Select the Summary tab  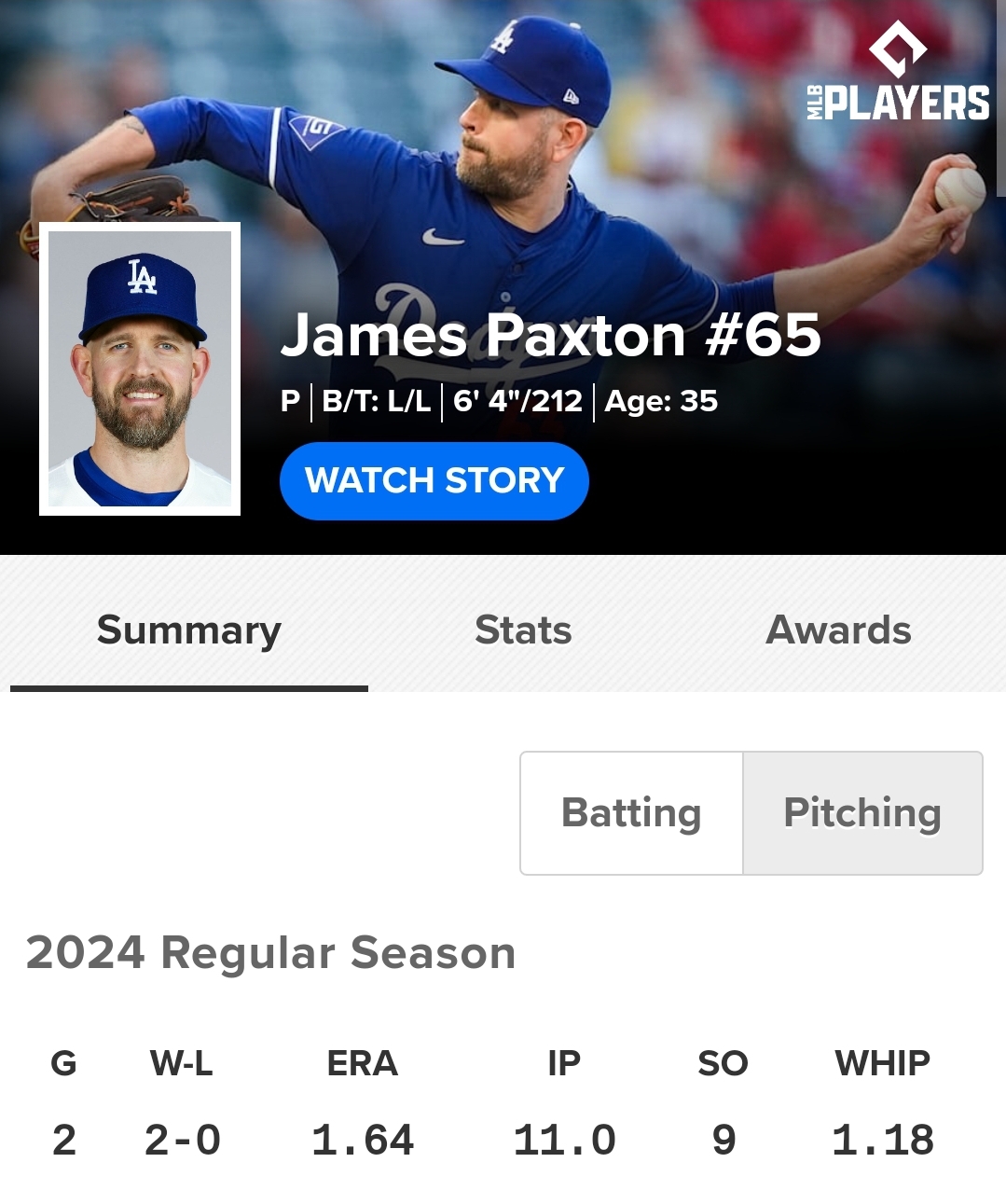coord(189,630)
